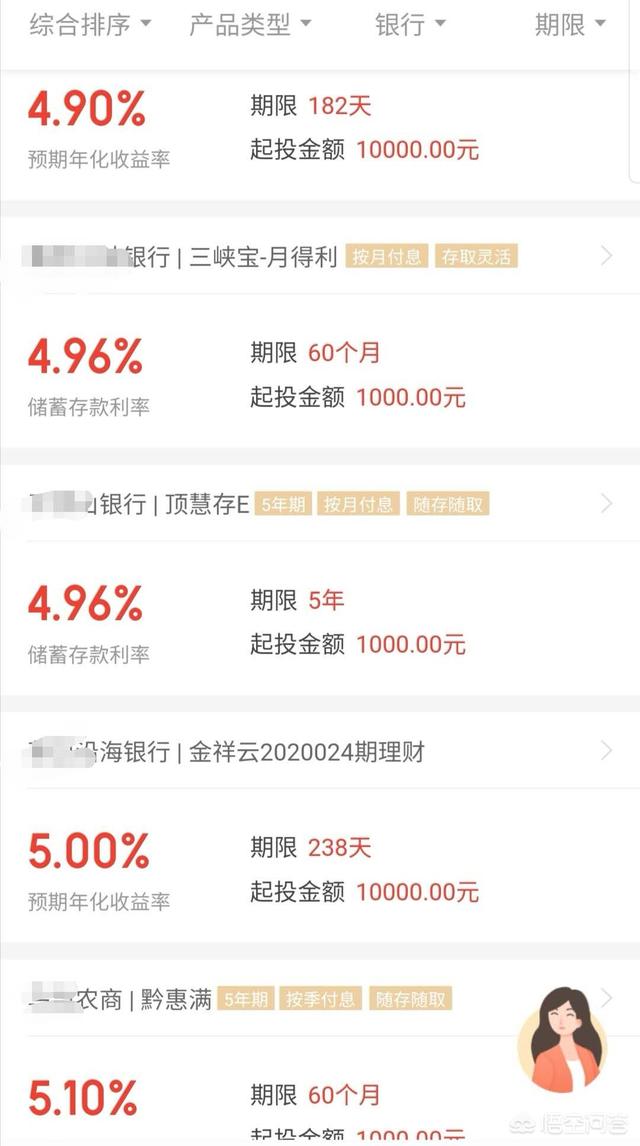Image resolution: width=640 pixels, height=1146 pixels.
Task: Open the 顶慧存E product card
Action: coord(320,580)
